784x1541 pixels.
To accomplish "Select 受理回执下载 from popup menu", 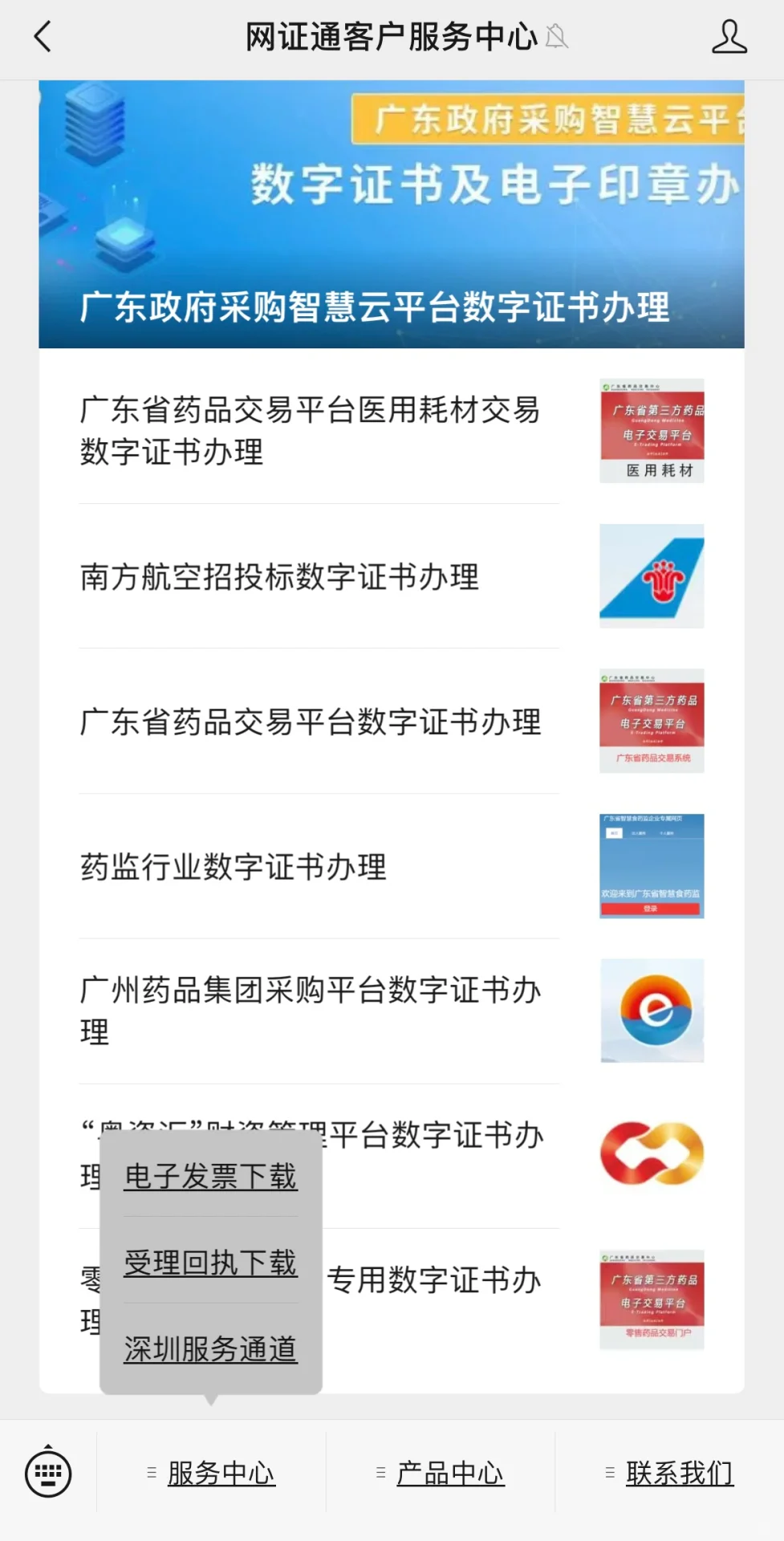I will pyautogui.click(x=210, y=1262).
